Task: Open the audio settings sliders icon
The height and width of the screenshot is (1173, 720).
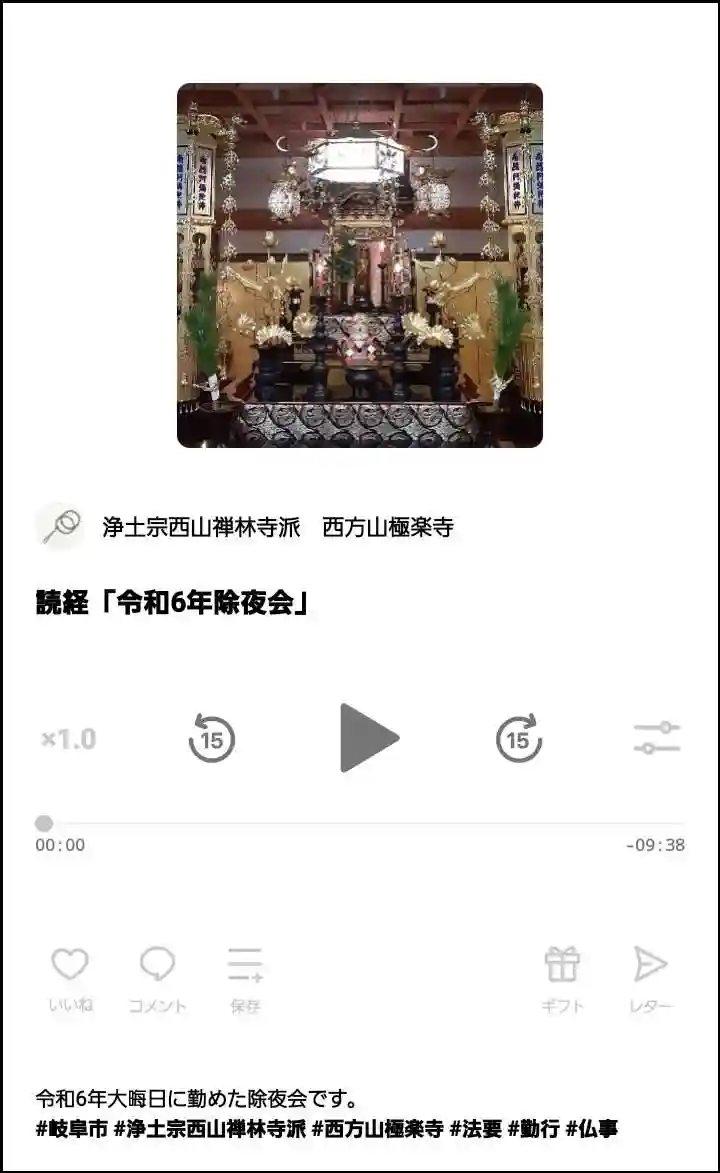Action: pyautogui.click(x=656, y=739)
